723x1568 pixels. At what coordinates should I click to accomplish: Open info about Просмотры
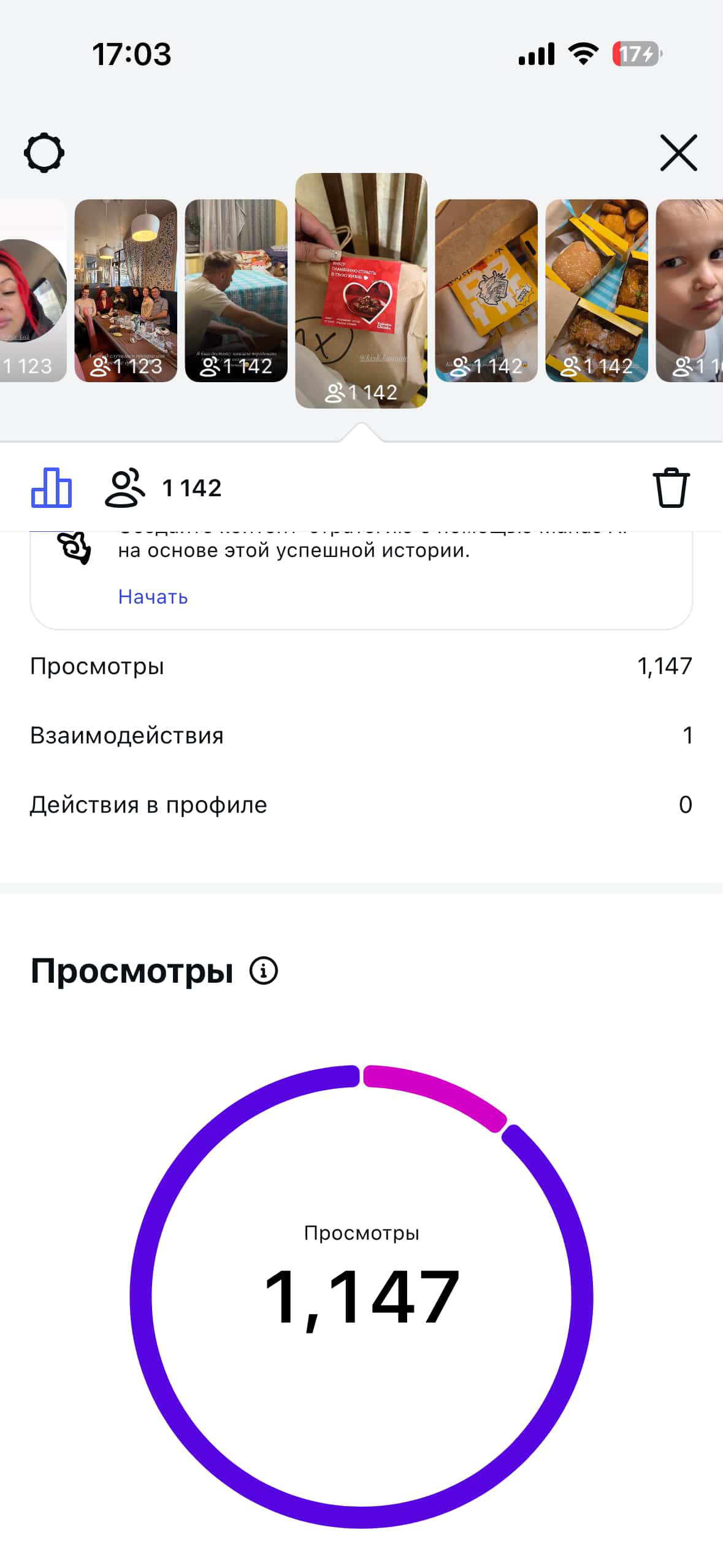pyautogui.click(x=264, y=971)
